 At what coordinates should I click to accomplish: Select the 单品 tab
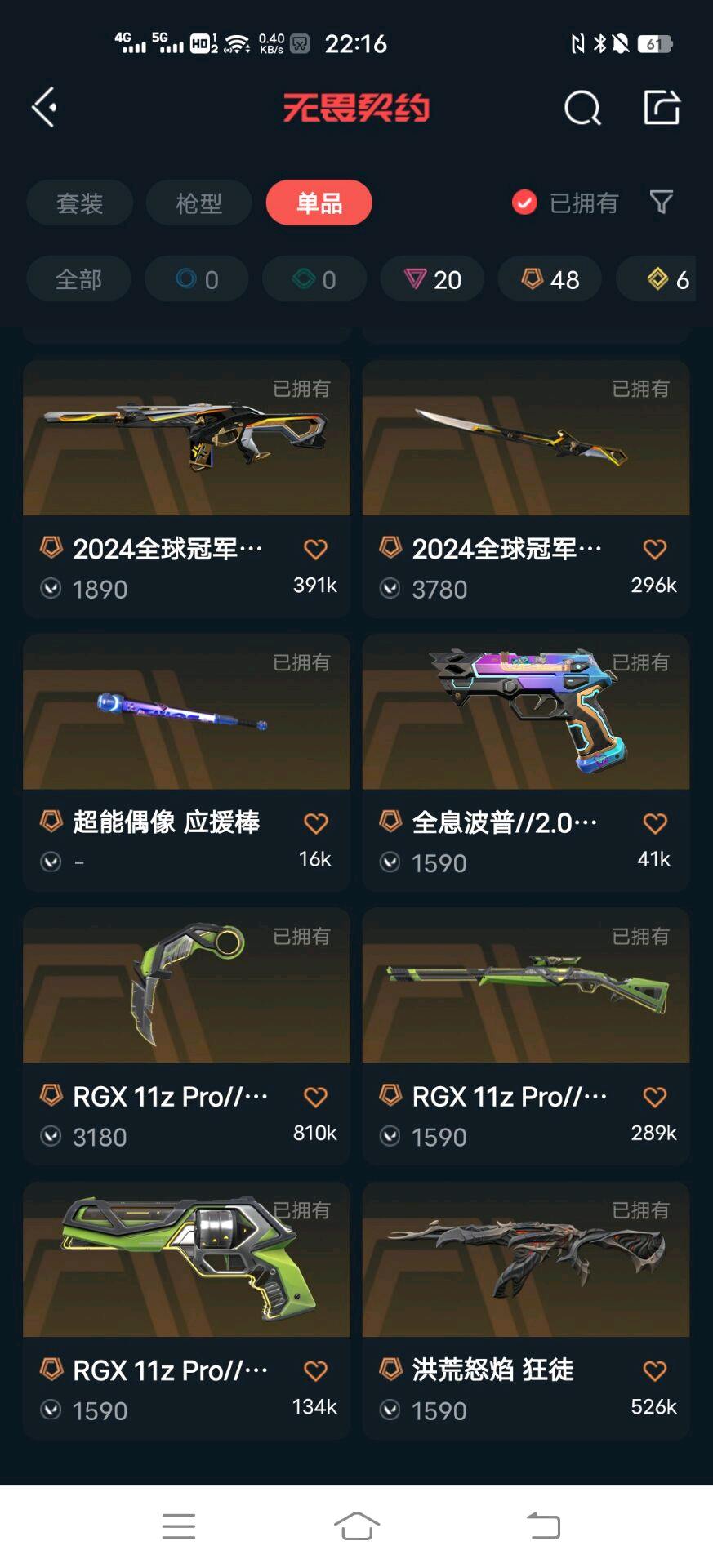tap(319, 203)
